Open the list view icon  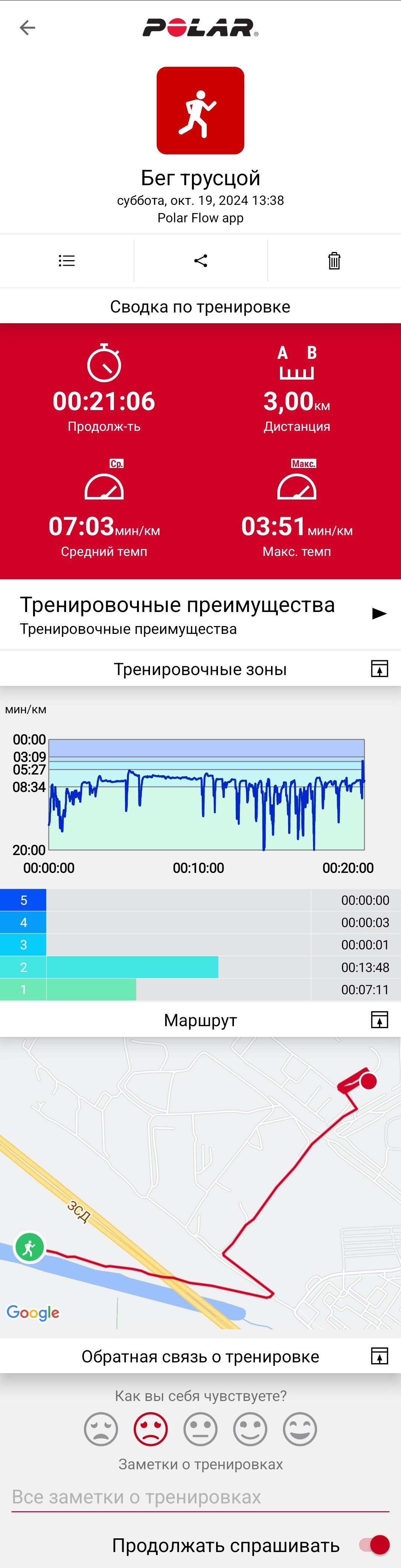click(67, 261)
